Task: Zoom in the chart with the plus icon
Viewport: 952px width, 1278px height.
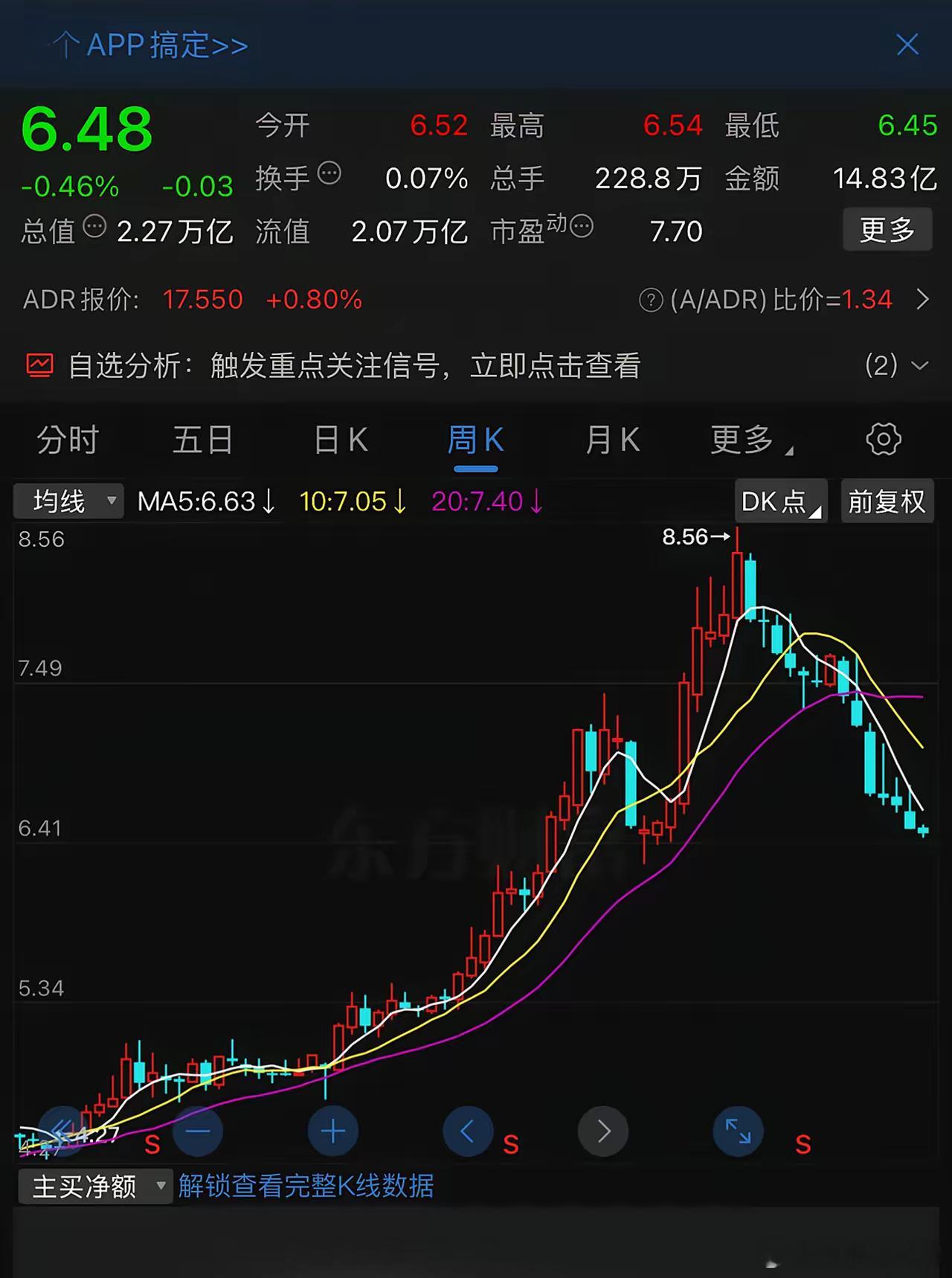Action: point(333,1131)
